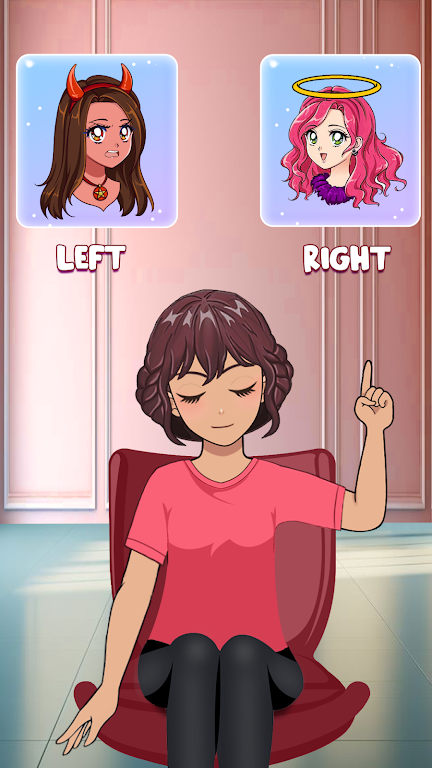Pick the pink-haired angel card on the right
The width and height of the screenshot is (432, 768).
(x=340, y=141)
